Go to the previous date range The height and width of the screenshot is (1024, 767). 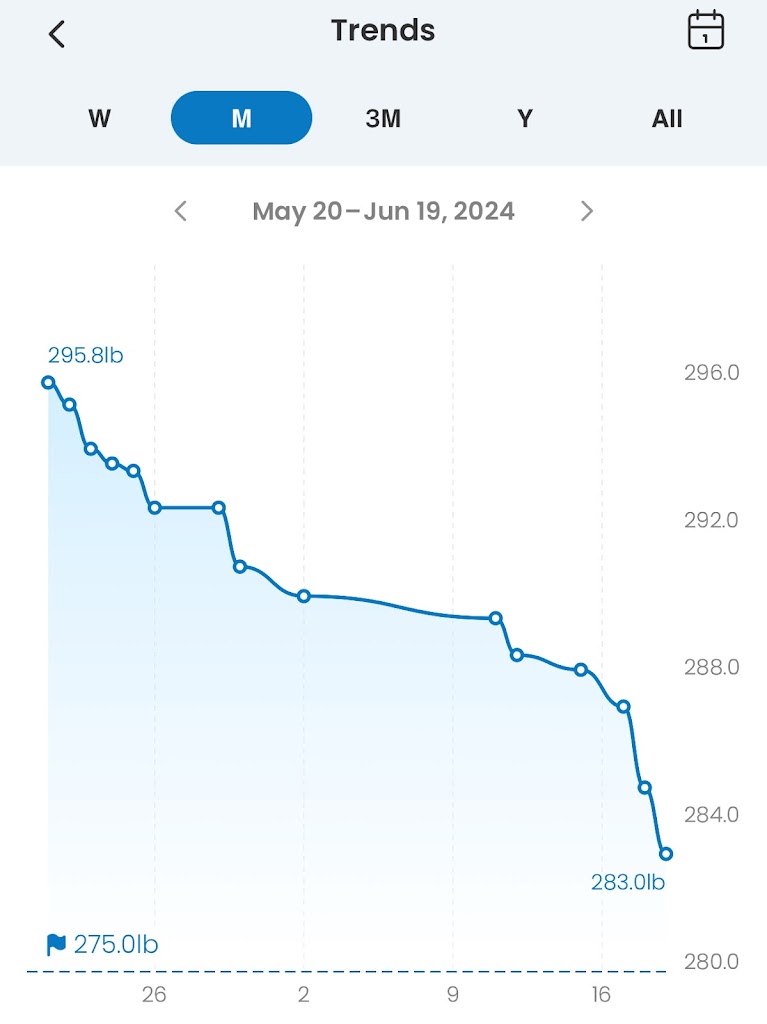click(181, 211)
